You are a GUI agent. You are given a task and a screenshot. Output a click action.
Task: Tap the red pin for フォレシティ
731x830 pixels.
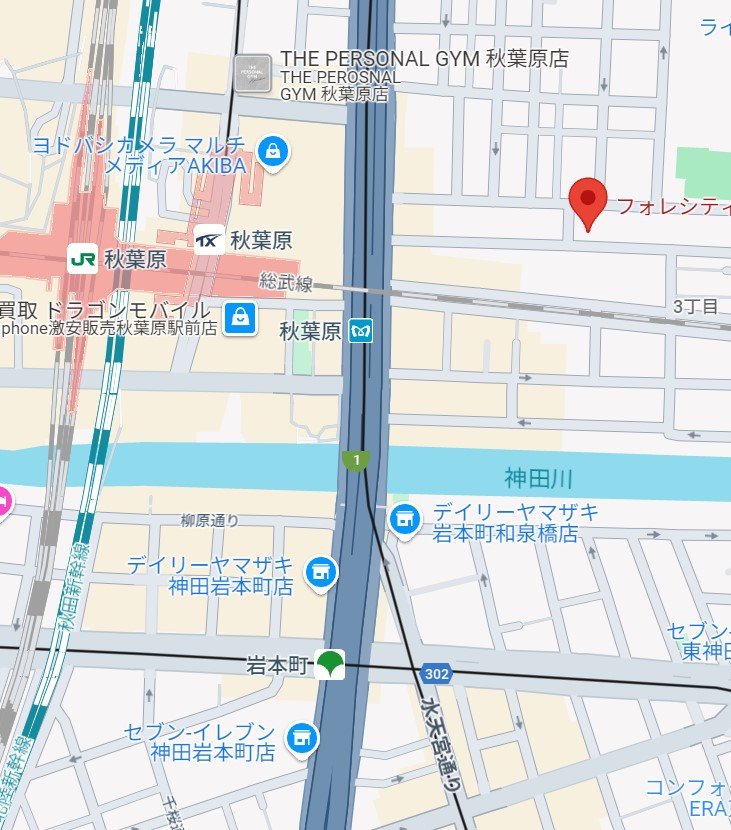tap(588, 203)
